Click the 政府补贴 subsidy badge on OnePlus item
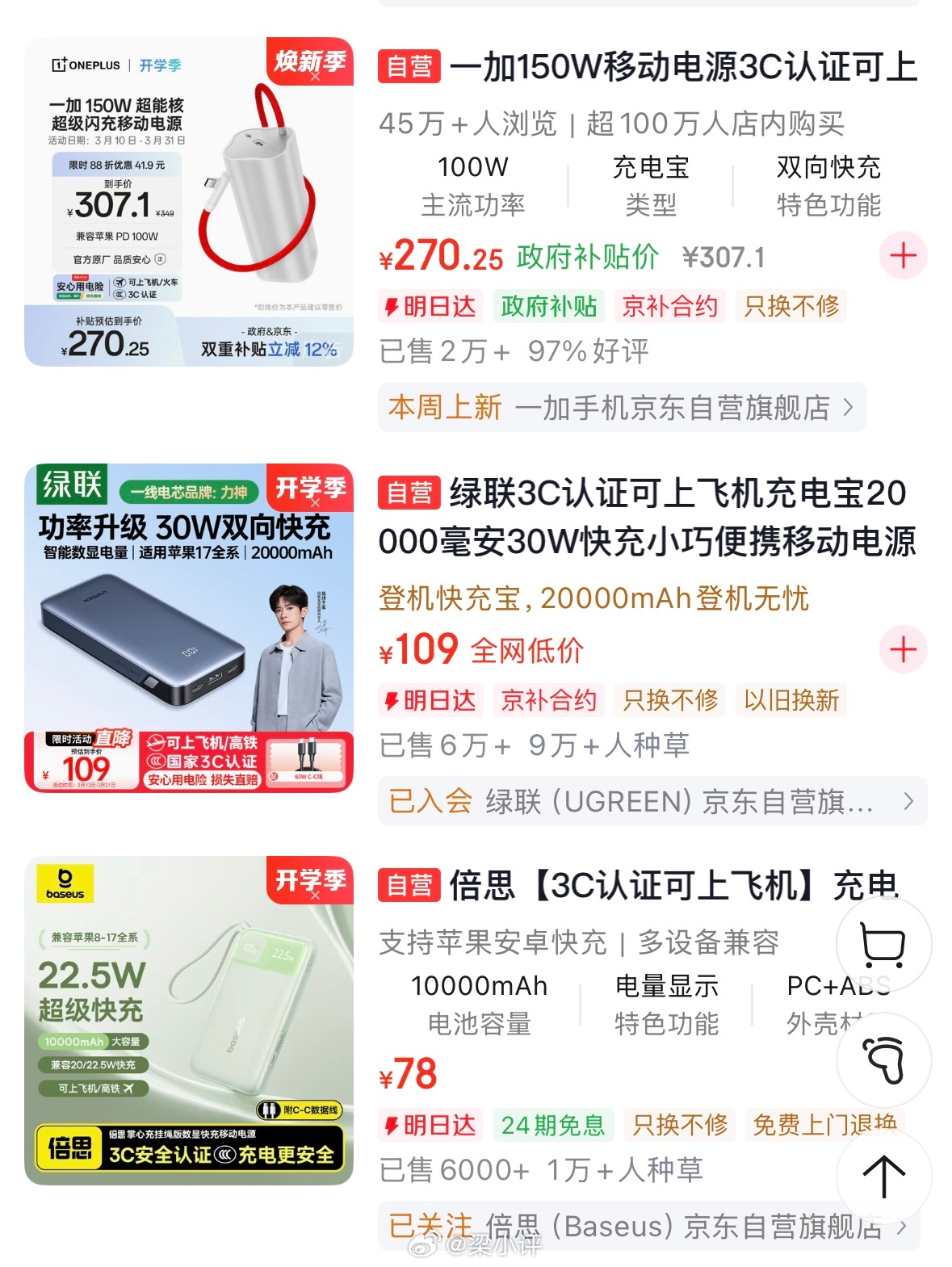Screen dimensions: 952x1267 548,306
